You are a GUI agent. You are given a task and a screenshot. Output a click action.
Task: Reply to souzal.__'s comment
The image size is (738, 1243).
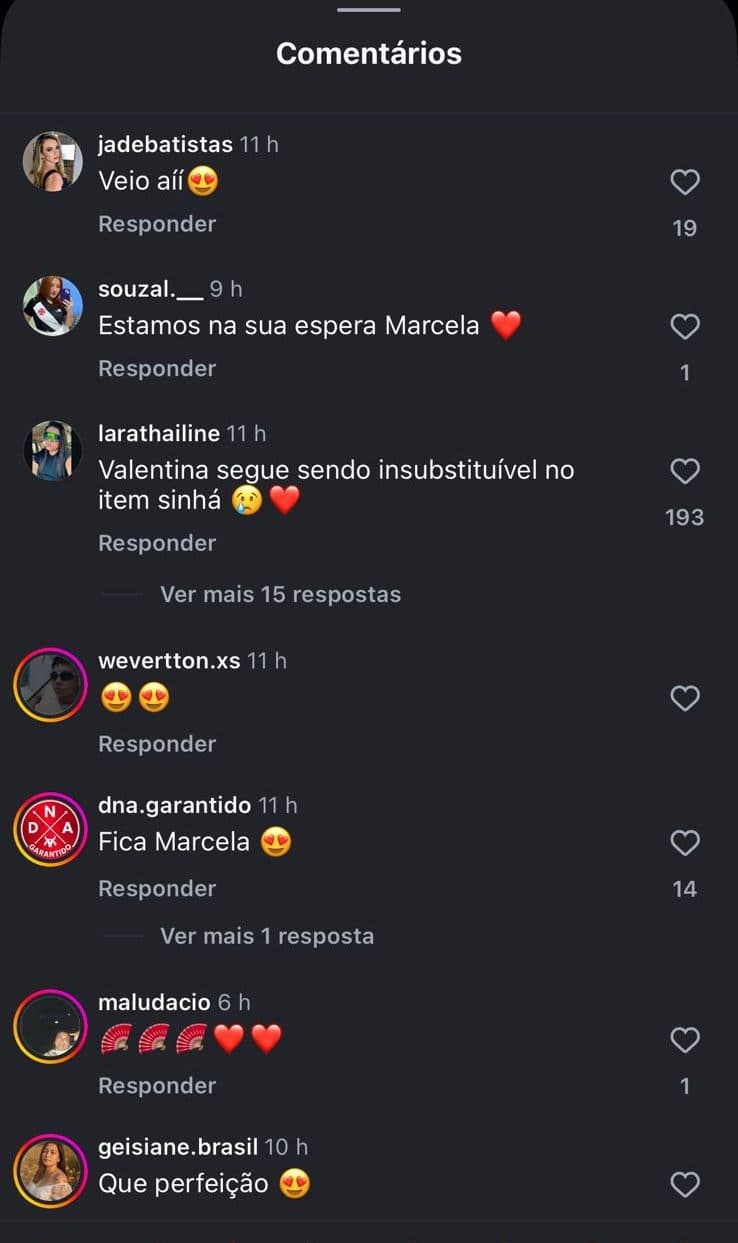click(x=157, y=369)
